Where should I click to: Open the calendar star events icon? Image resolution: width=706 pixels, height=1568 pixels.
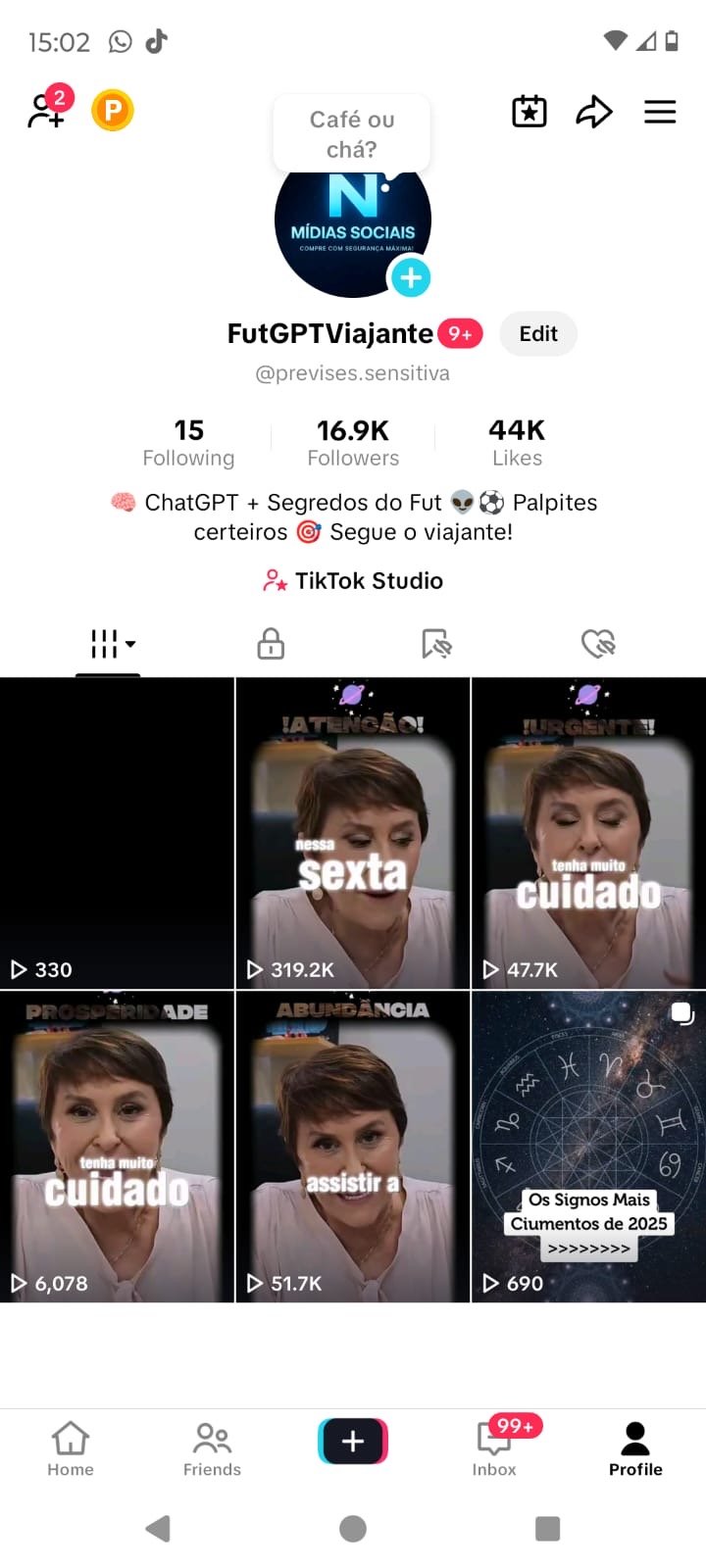pyautogui.click(x=529, y=112)
